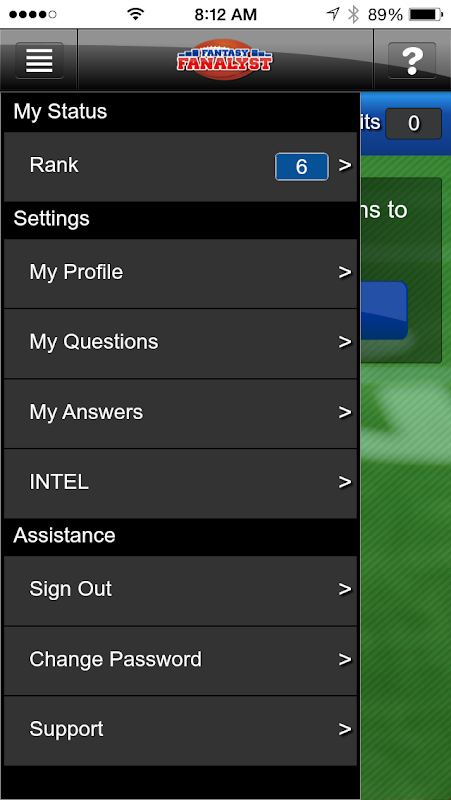The image size is (451, 800).
Task: Go to My Answers
Action: 180,414
